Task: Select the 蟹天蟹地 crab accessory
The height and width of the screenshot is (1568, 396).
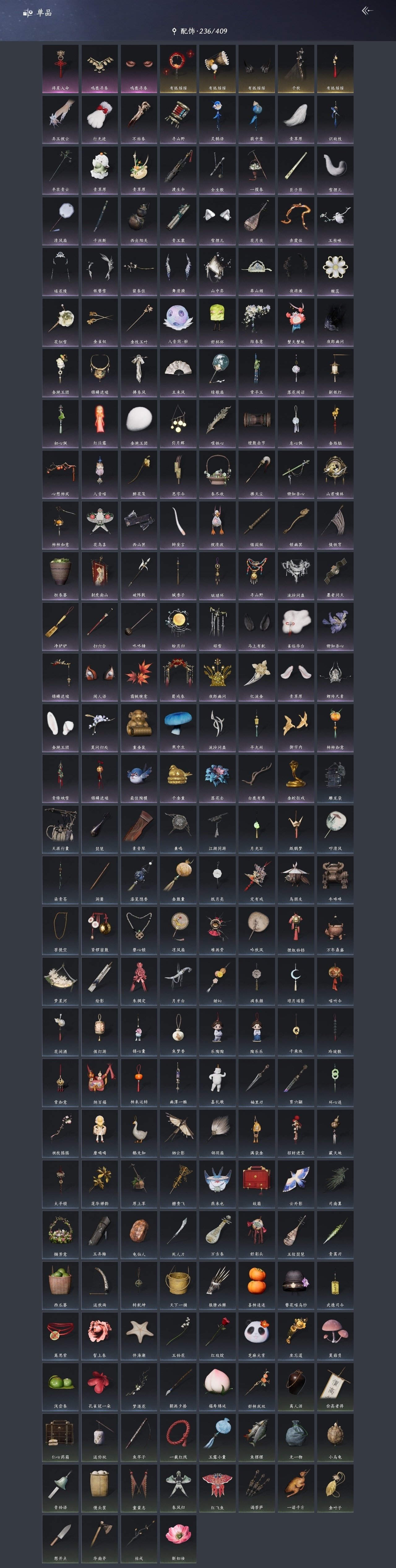Action: point(295,322)
